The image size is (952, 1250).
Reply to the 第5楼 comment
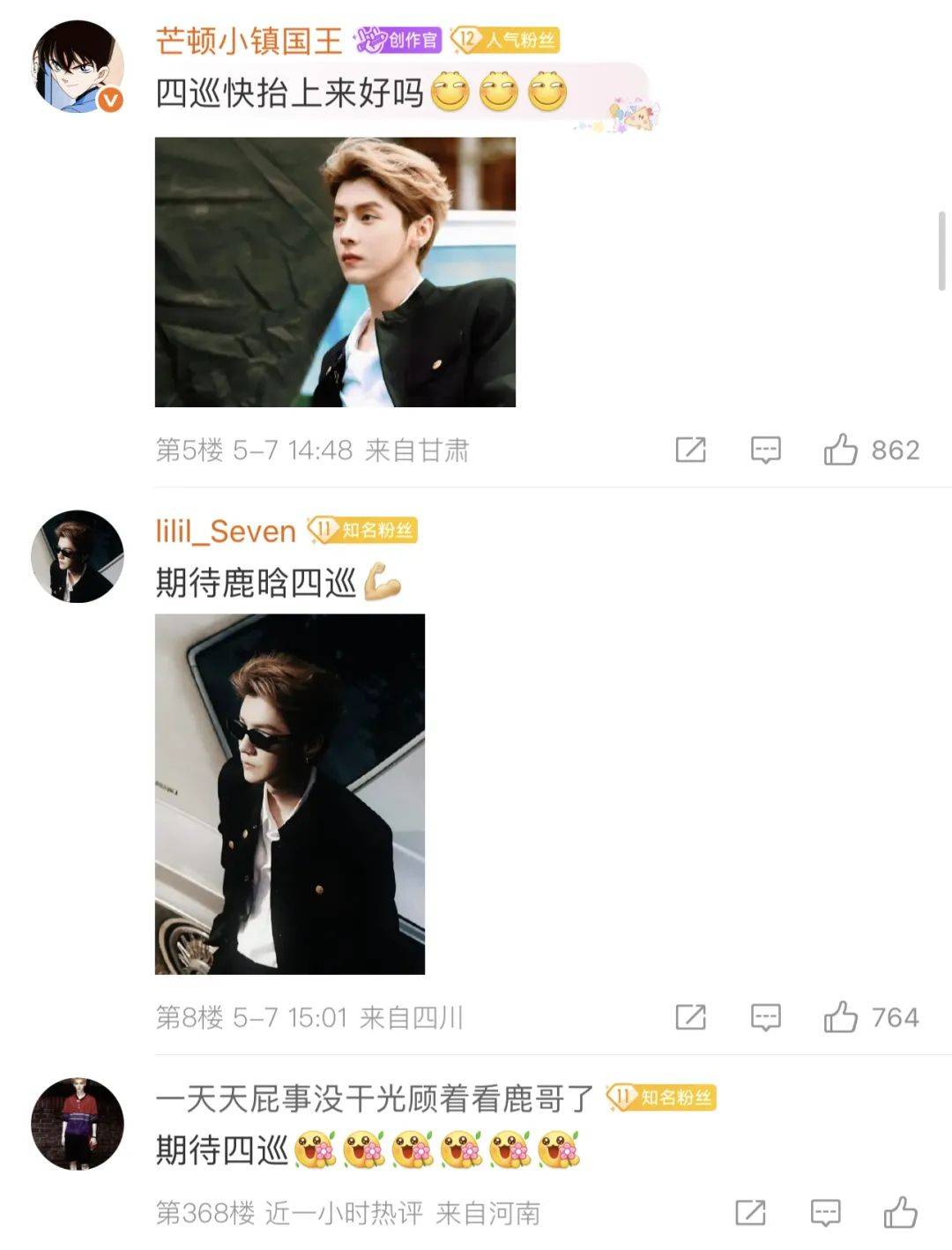point(765,450)
